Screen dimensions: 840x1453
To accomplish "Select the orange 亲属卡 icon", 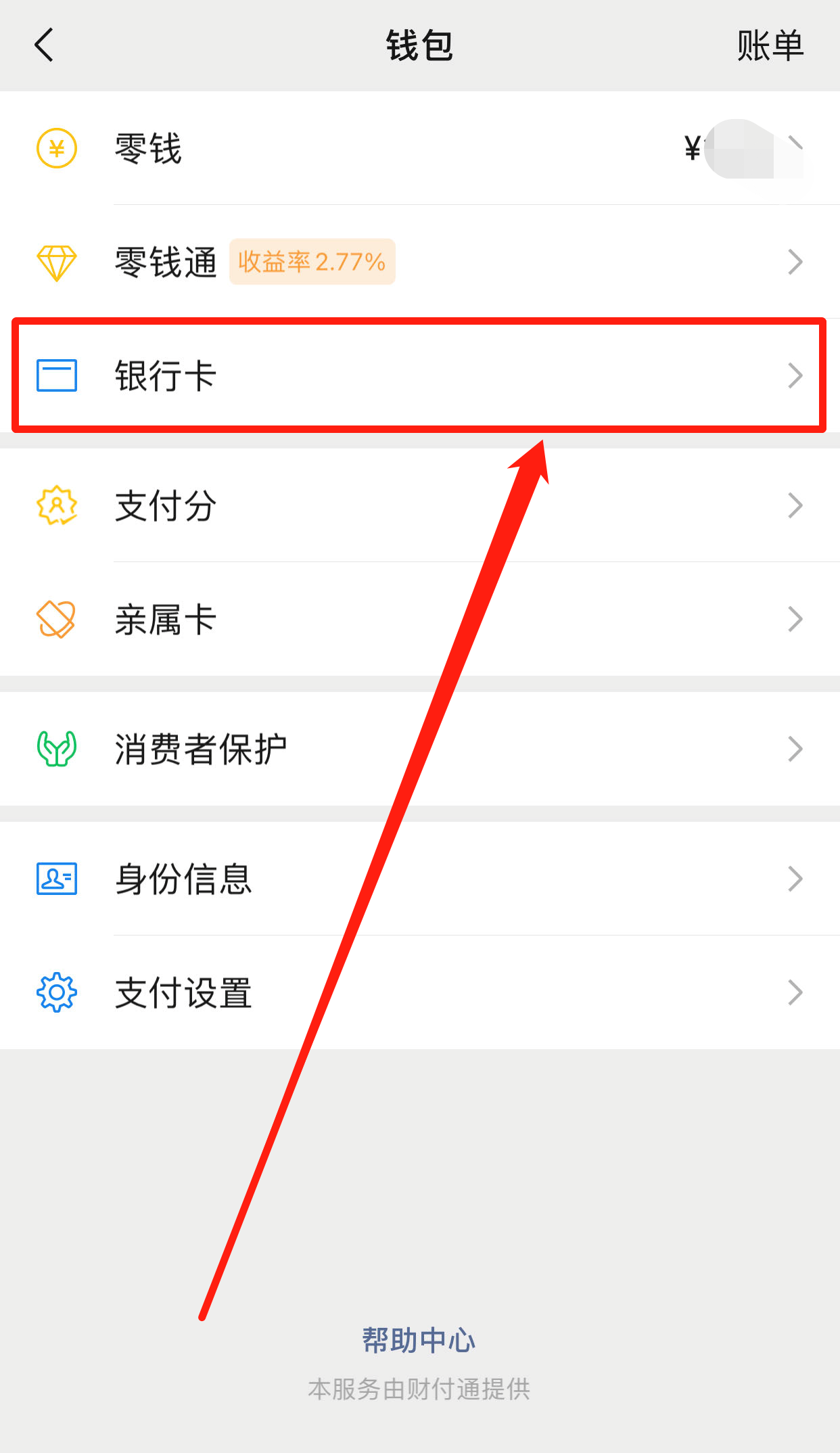I will pos(57,619).
